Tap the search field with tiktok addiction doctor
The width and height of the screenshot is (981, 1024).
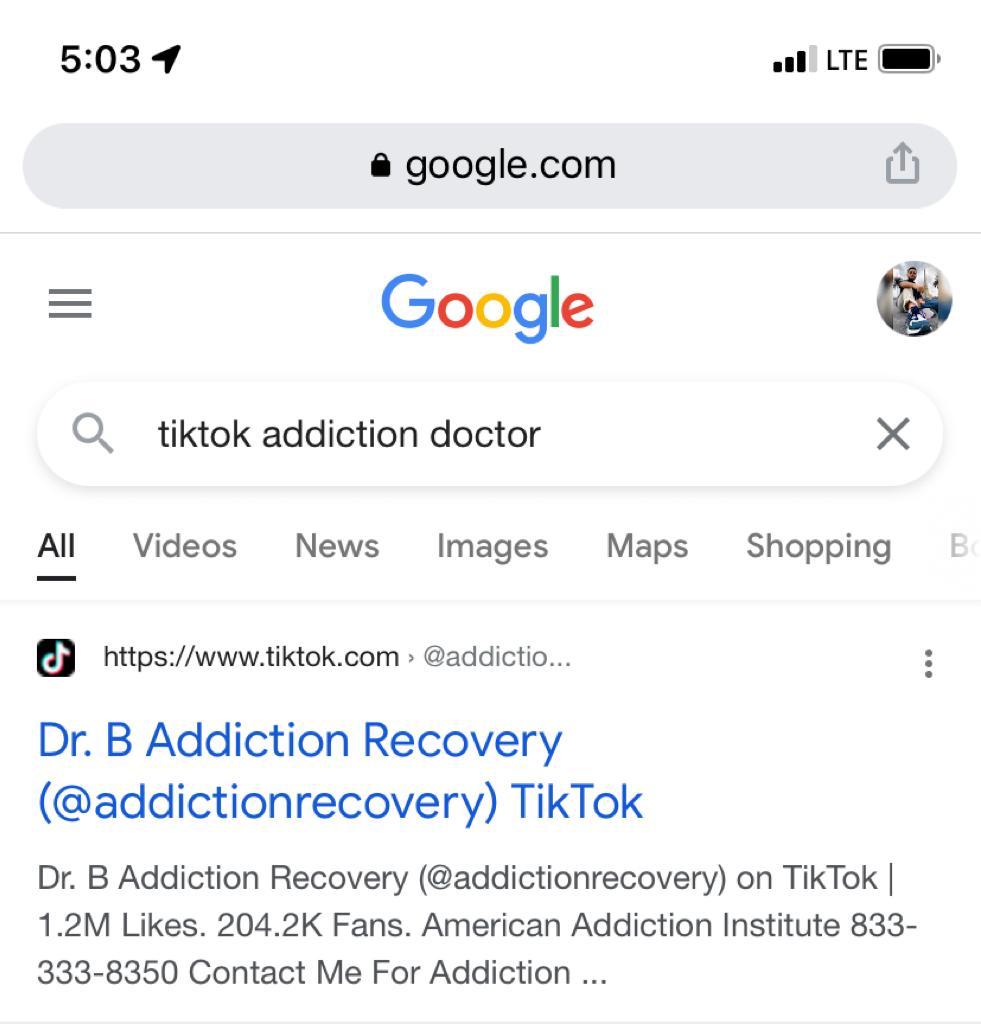click(x=480, y=434)
